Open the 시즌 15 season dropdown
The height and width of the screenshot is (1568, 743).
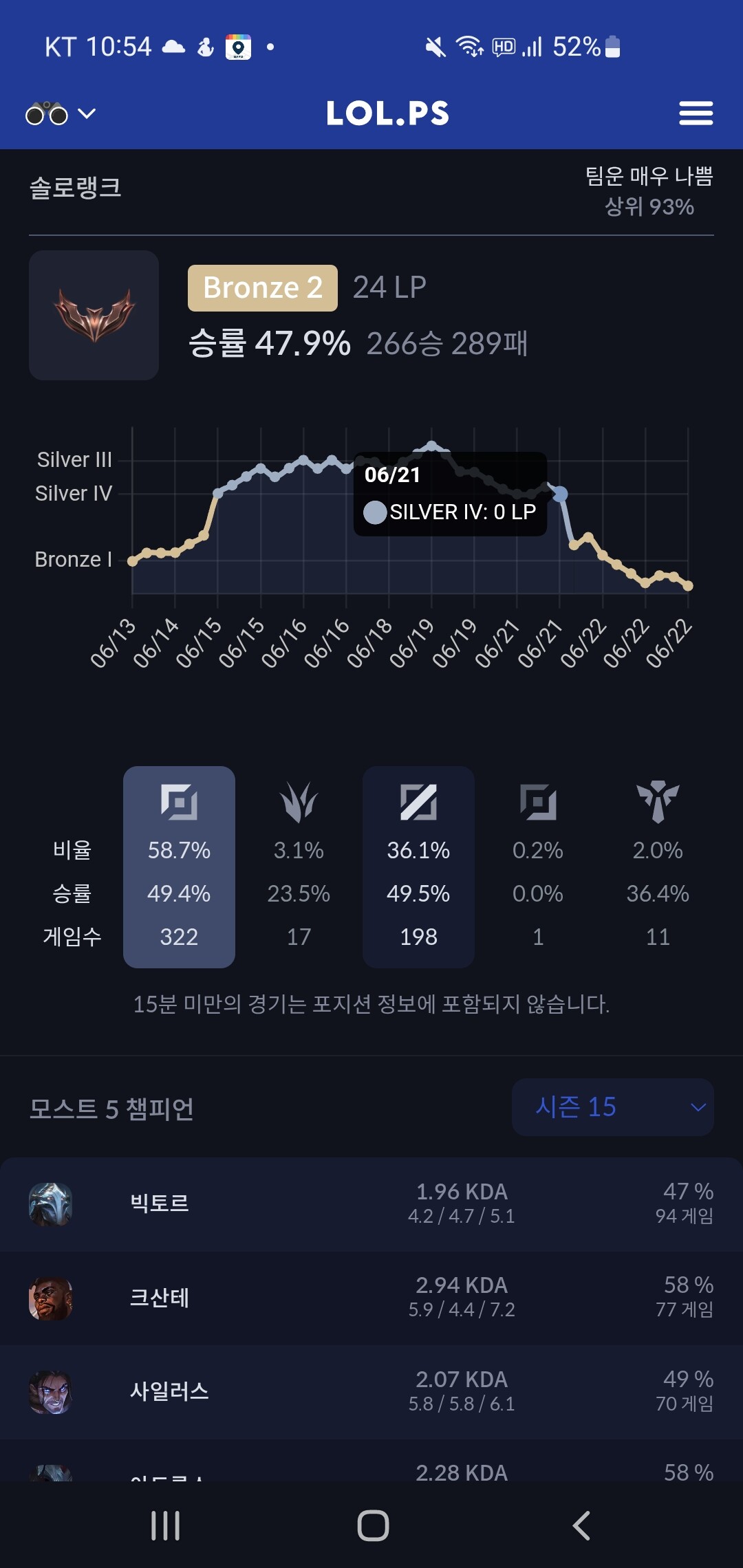coord(612,1107)
